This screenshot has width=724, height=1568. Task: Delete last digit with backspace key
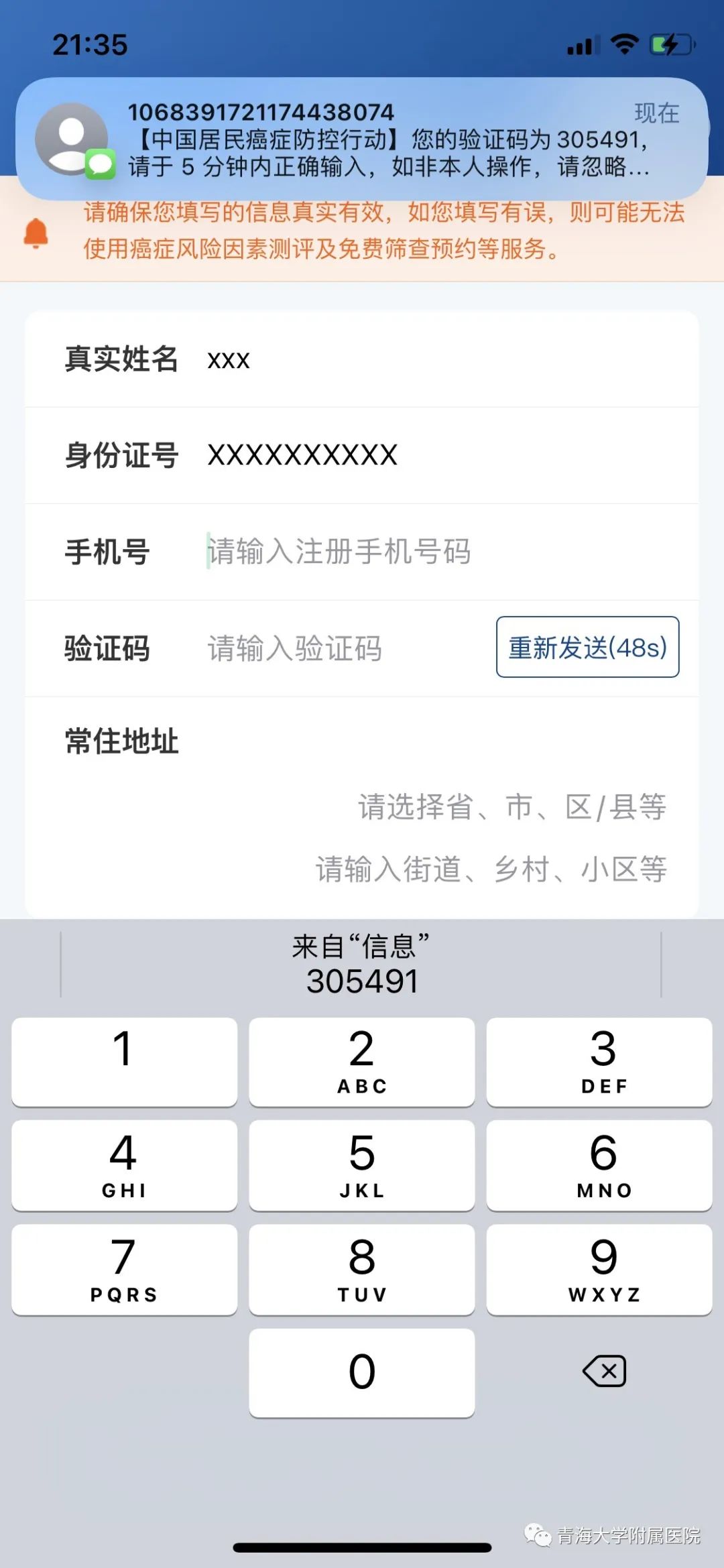tap(604, 1371)
